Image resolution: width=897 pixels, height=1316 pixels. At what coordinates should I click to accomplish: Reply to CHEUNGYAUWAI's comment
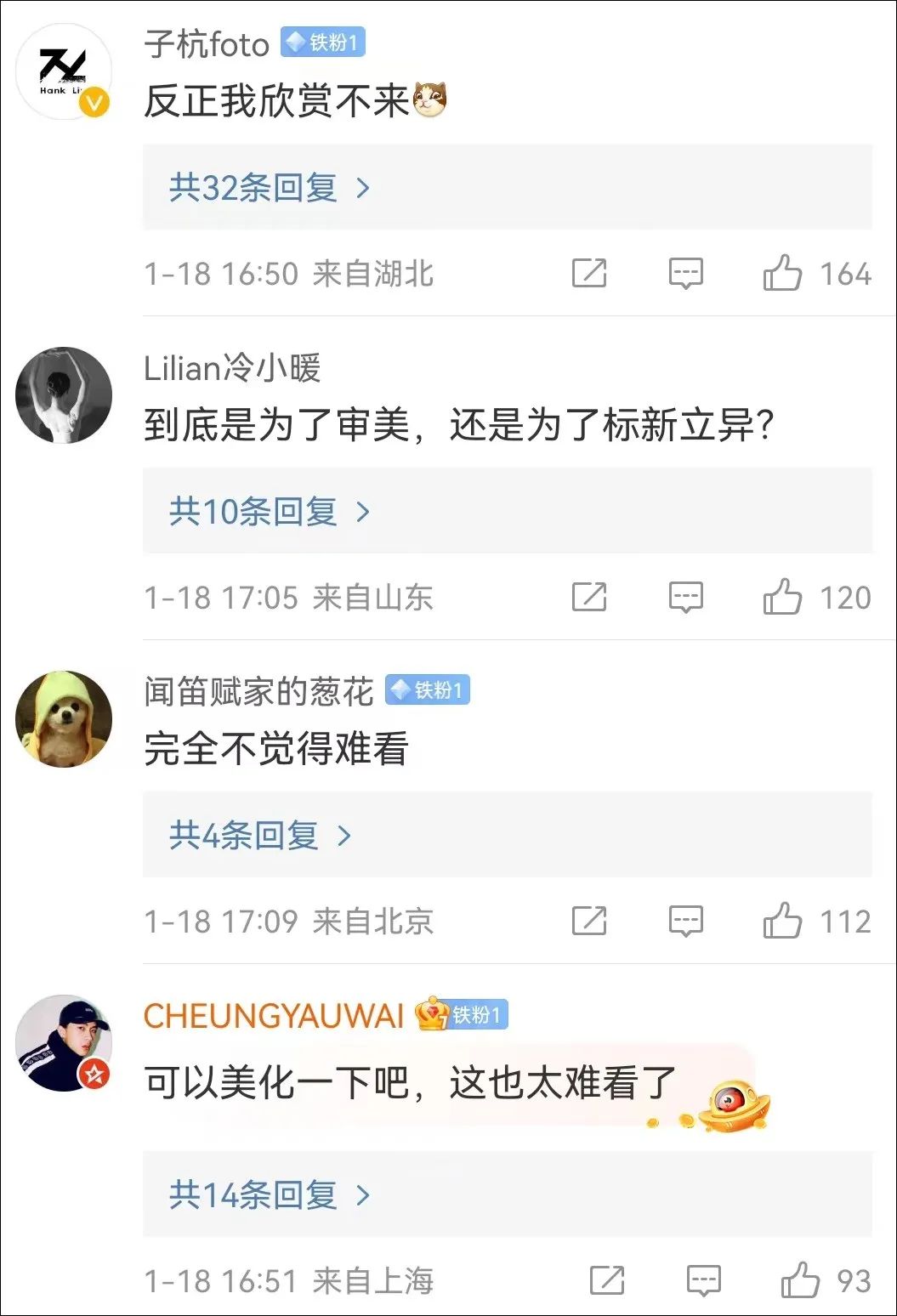point(703,1280)
